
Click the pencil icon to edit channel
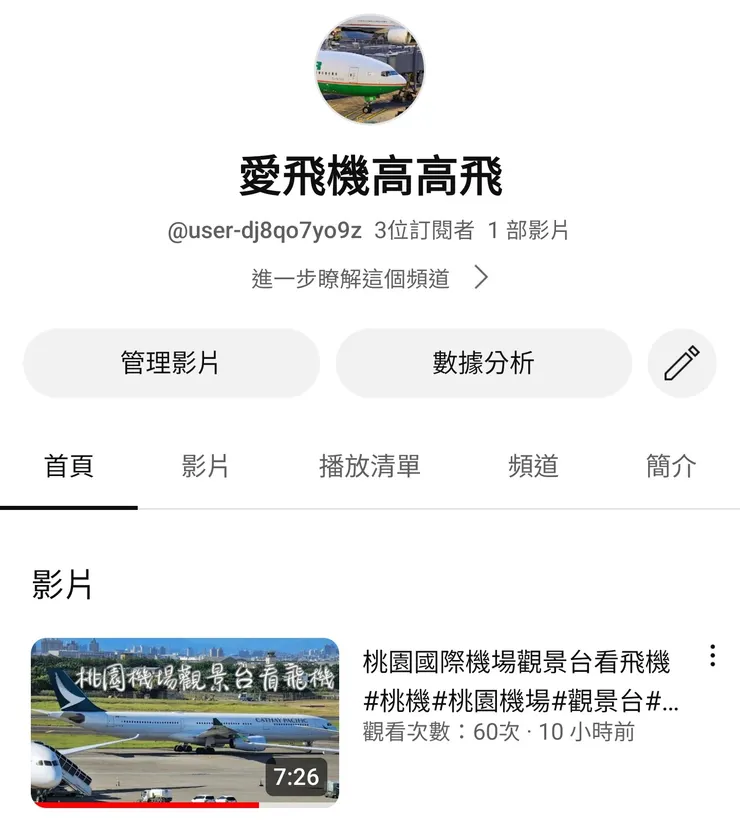(x=683, y=363)
